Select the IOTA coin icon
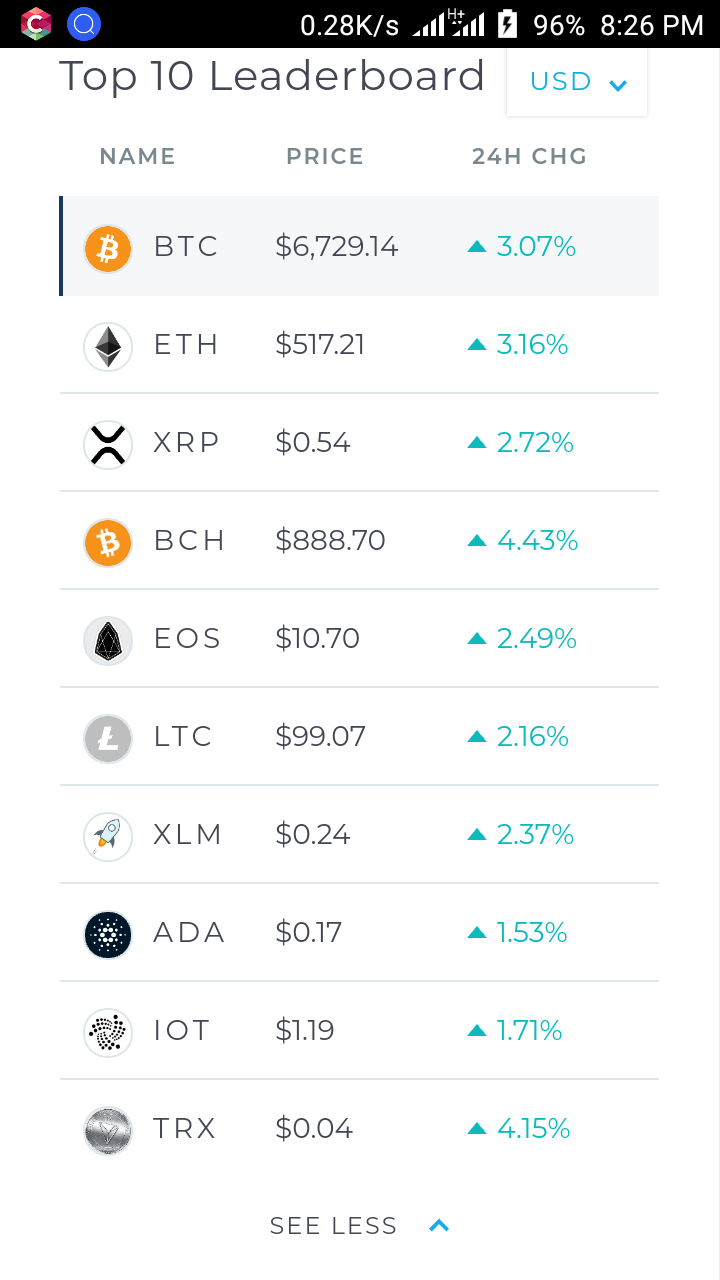This screenshot has width=720, height=1280. [107, 1031]
